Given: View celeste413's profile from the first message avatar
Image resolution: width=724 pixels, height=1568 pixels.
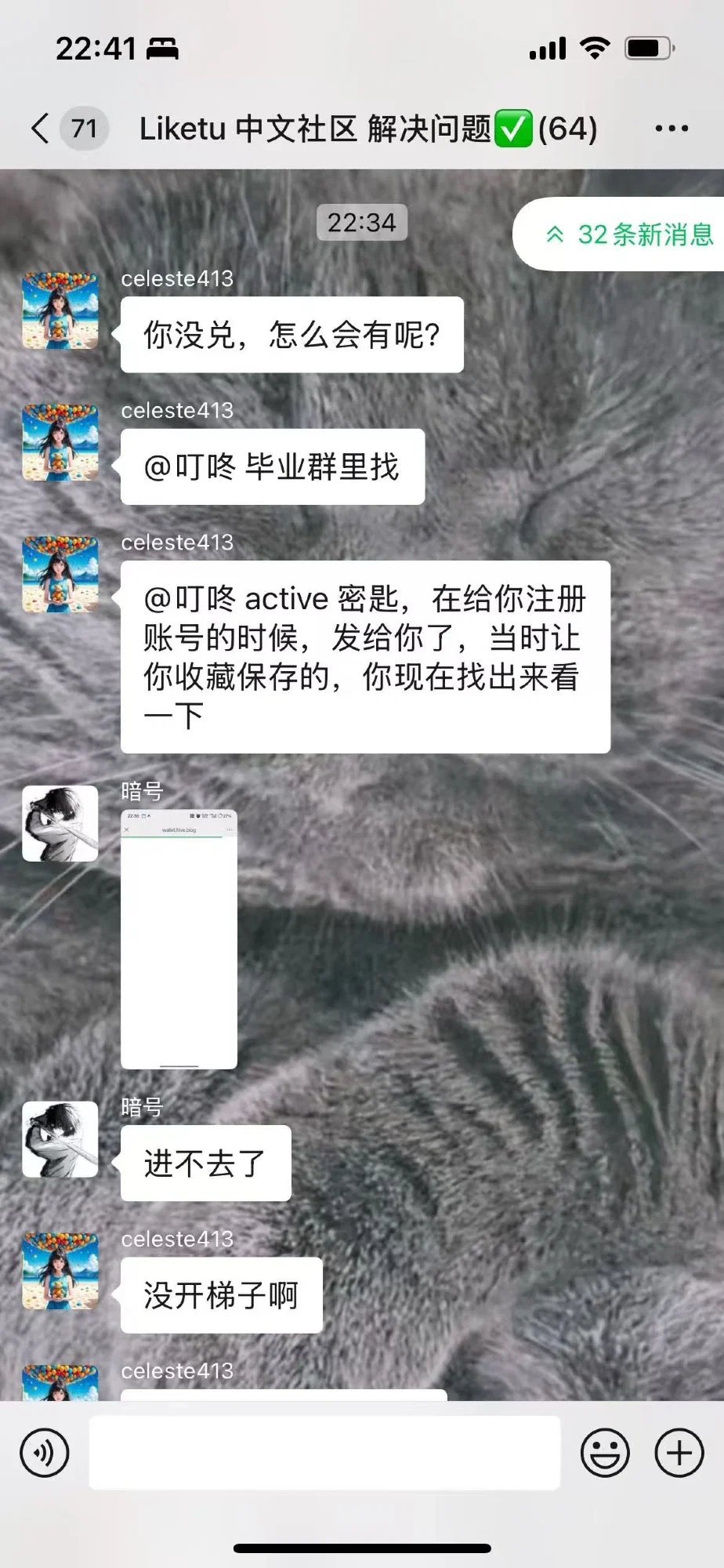Looking at the screenshot, I should pos(60,310).
